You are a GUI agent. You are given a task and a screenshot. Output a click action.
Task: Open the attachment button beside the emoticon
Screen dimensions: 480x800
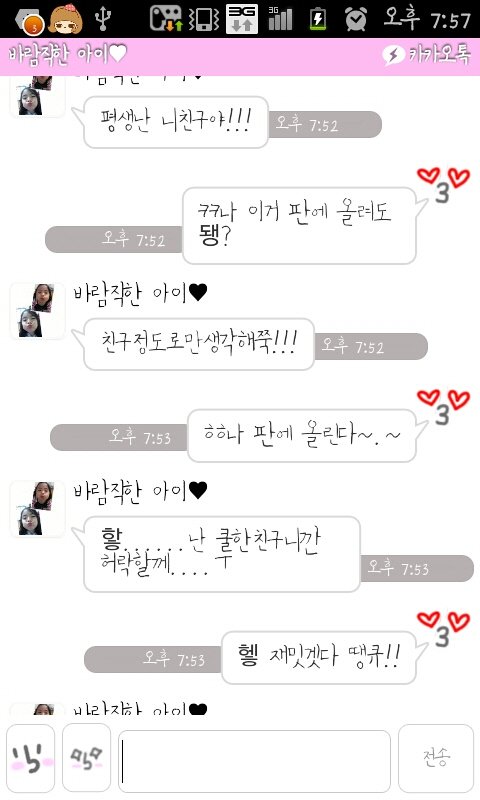pyautogui.click(x=87, y=759)
